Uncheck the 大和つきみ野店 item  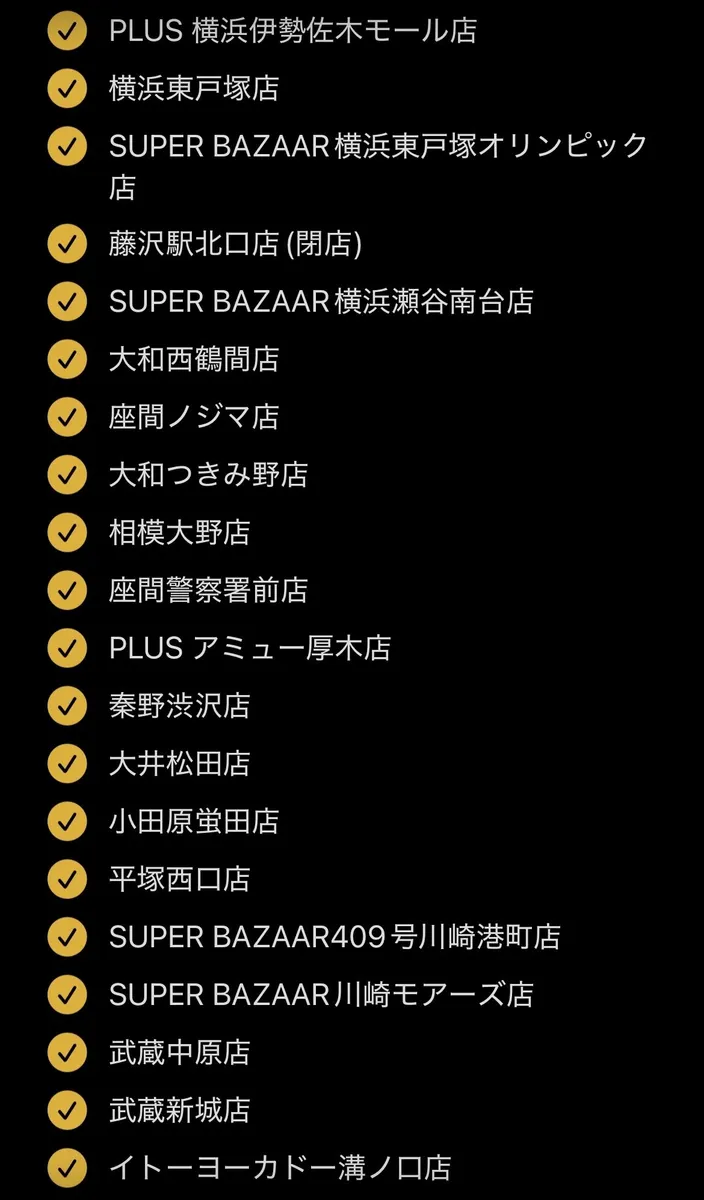coord(67,474)
